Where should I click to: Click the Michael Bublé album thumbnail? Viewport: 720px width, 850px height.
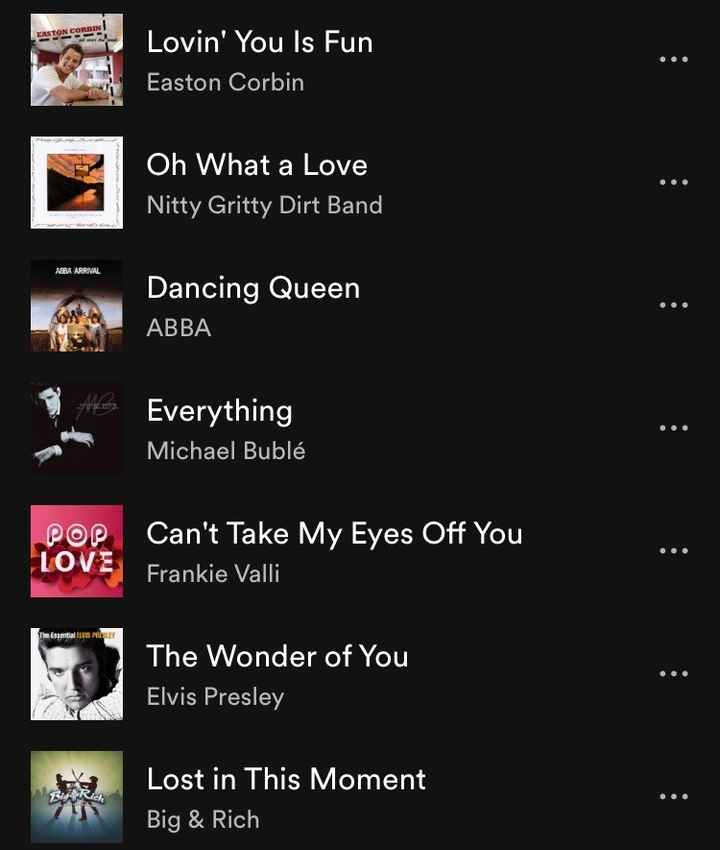point(76,427)
